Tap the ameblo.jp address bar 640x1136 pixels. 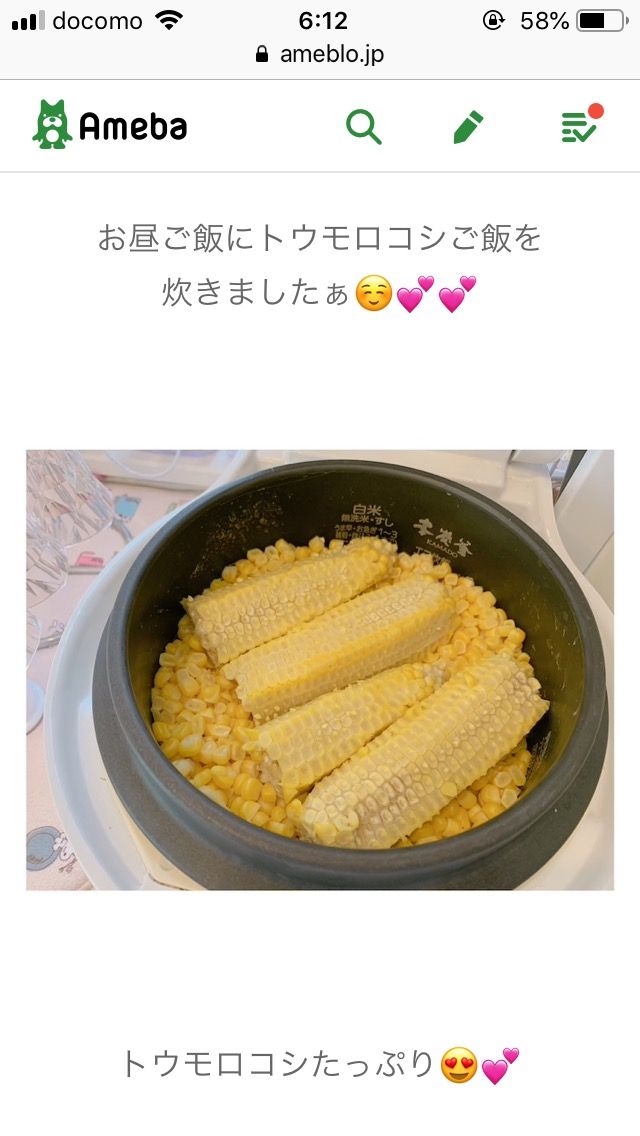click(x=320, y=54)
